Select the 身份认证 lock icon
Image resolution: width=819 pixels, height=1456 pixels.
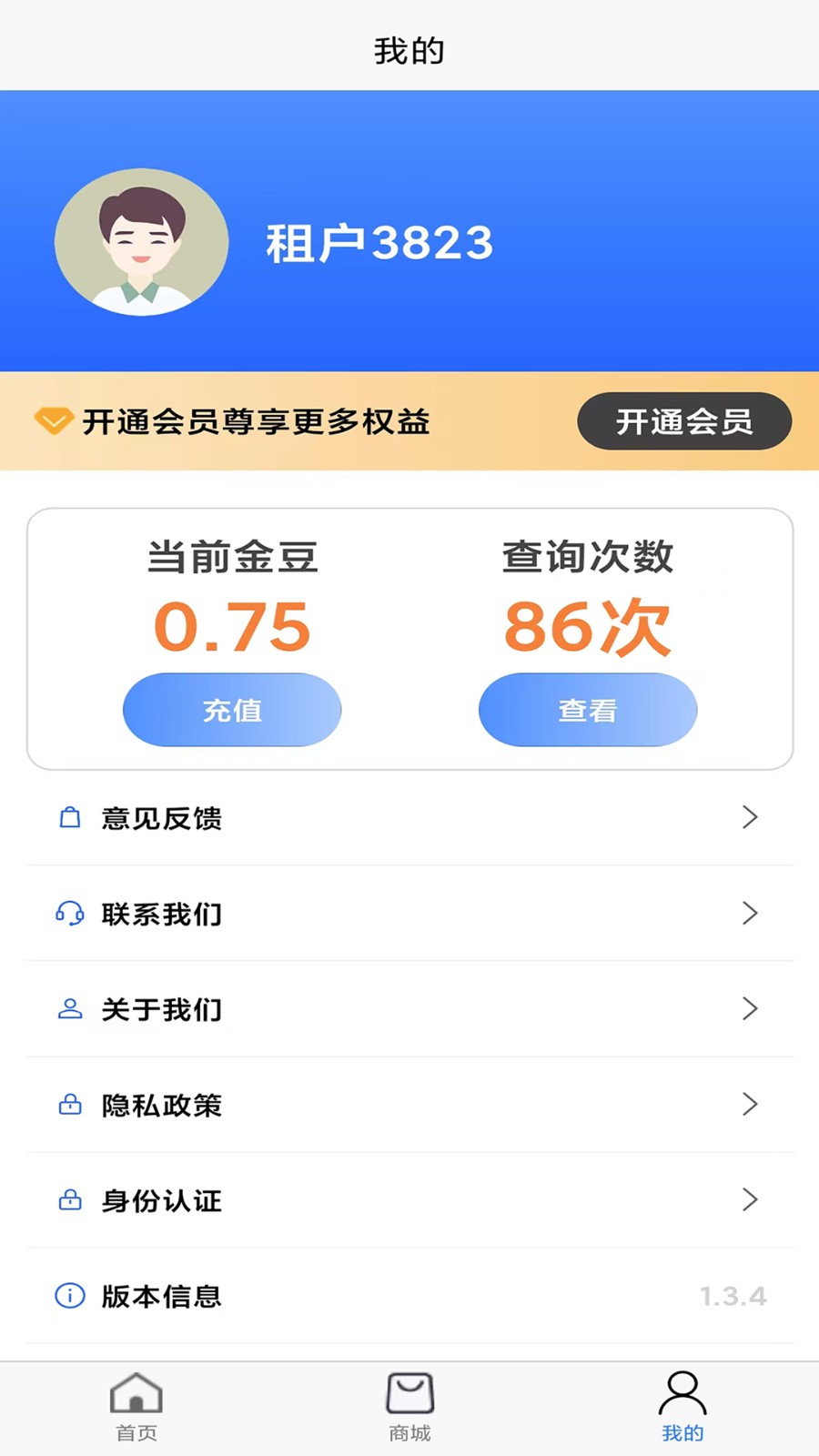click(70, 1200)
